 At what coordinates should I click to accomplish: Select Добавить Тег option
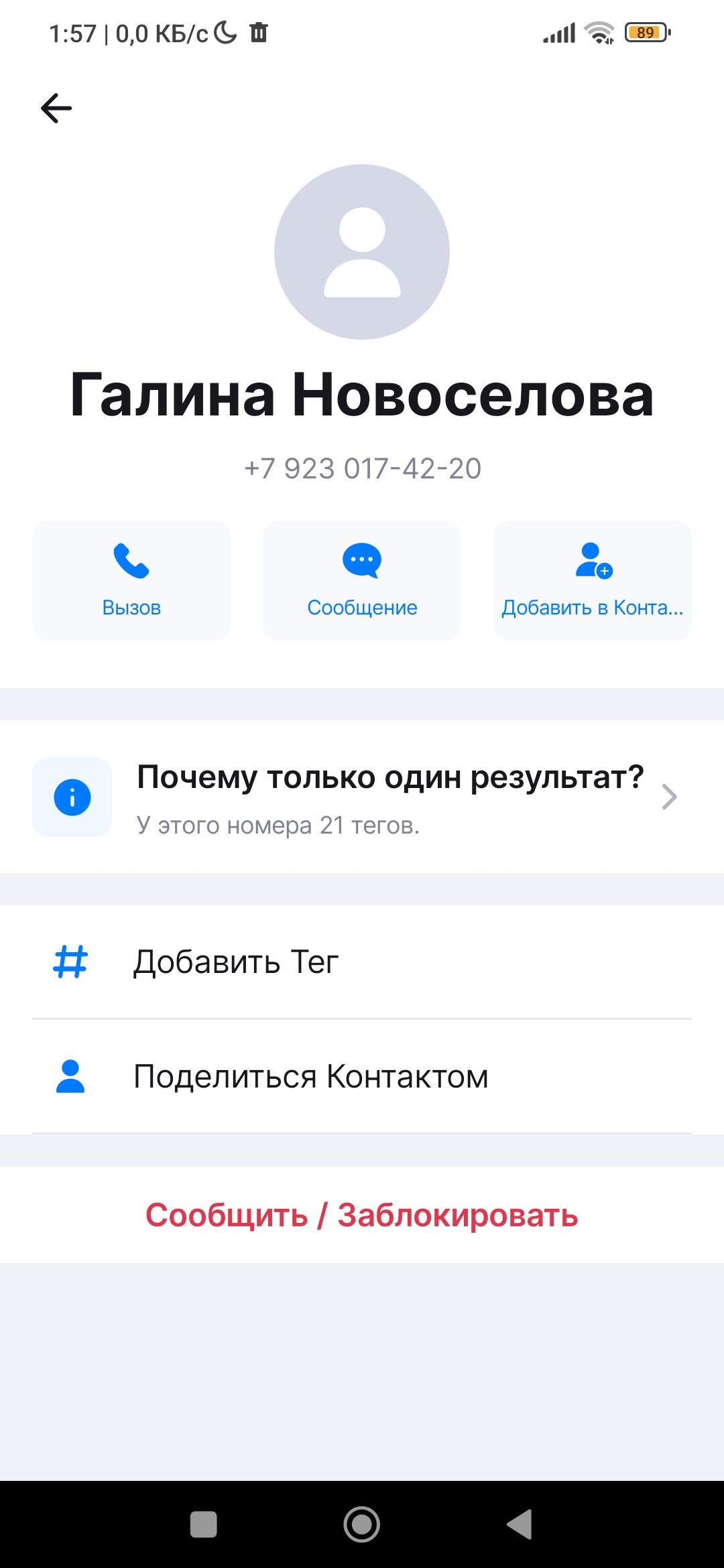(362, 962)
